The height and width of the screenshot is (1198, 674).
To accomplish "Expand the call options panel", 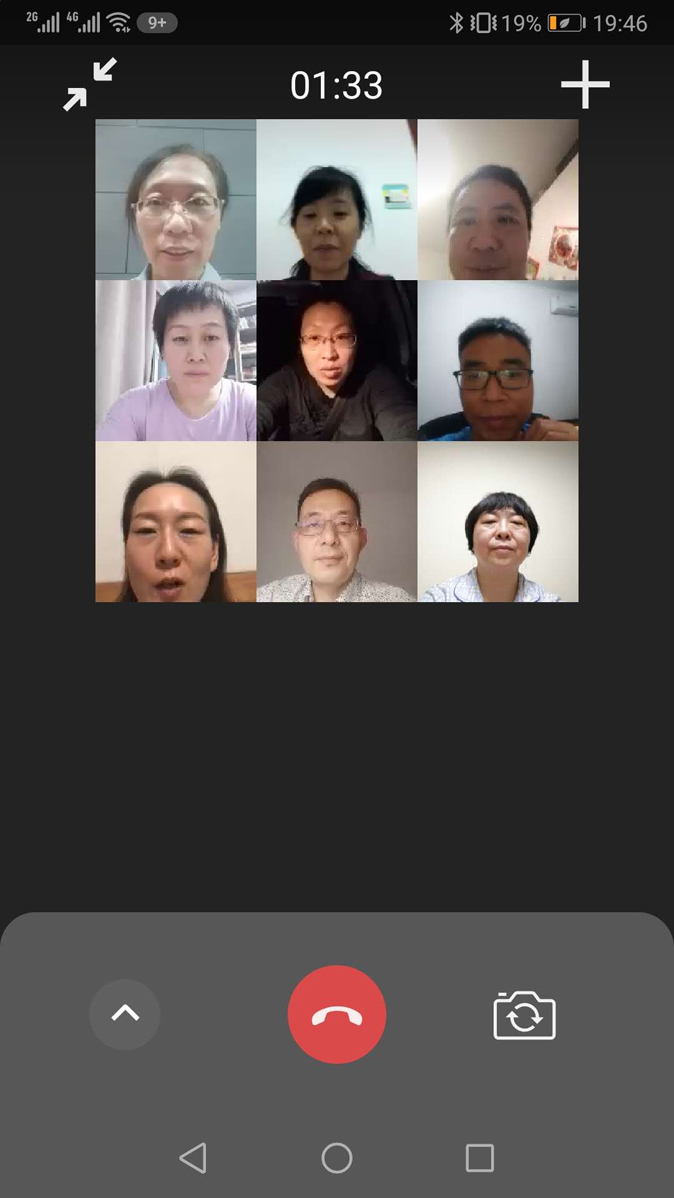I will [x=125, y=1014].
